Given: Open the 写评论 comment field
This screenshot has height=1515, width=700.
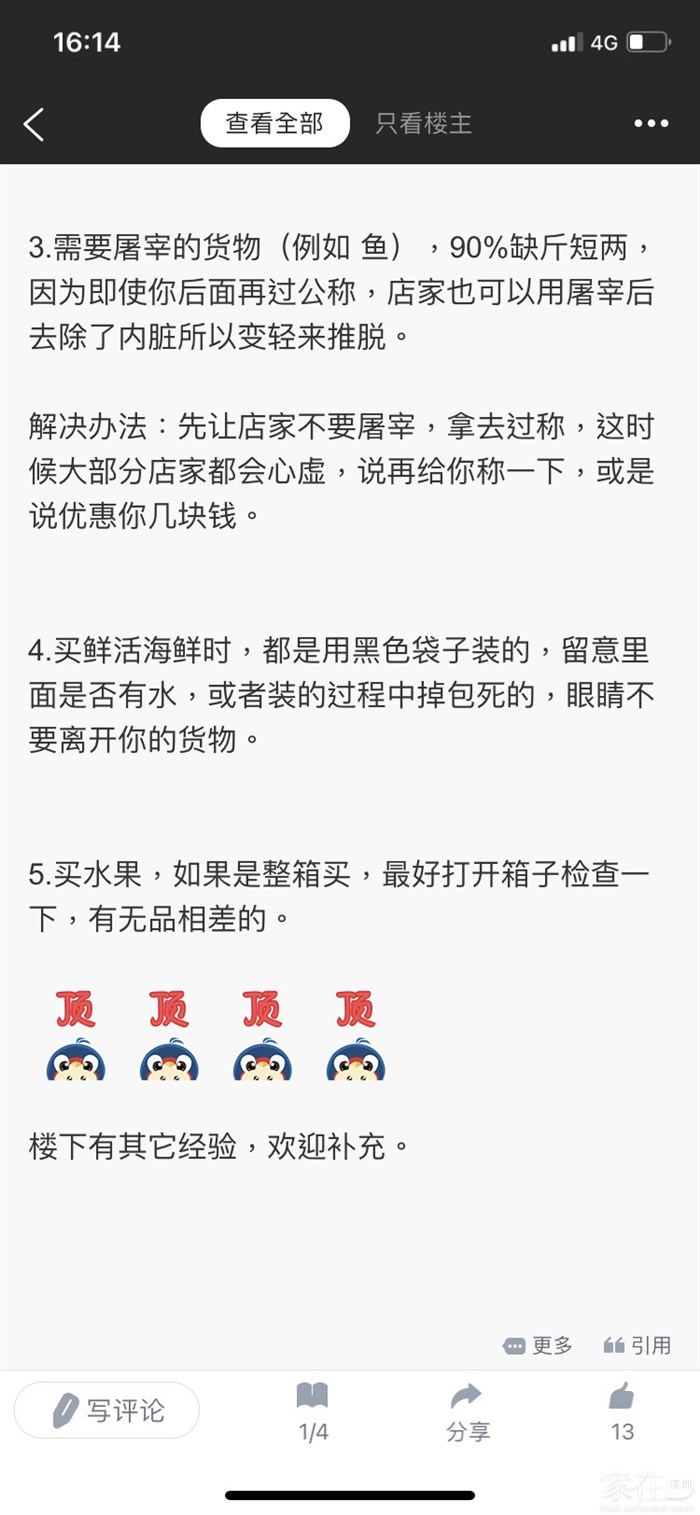Looking at the screenshot, I should [107, 1411].
